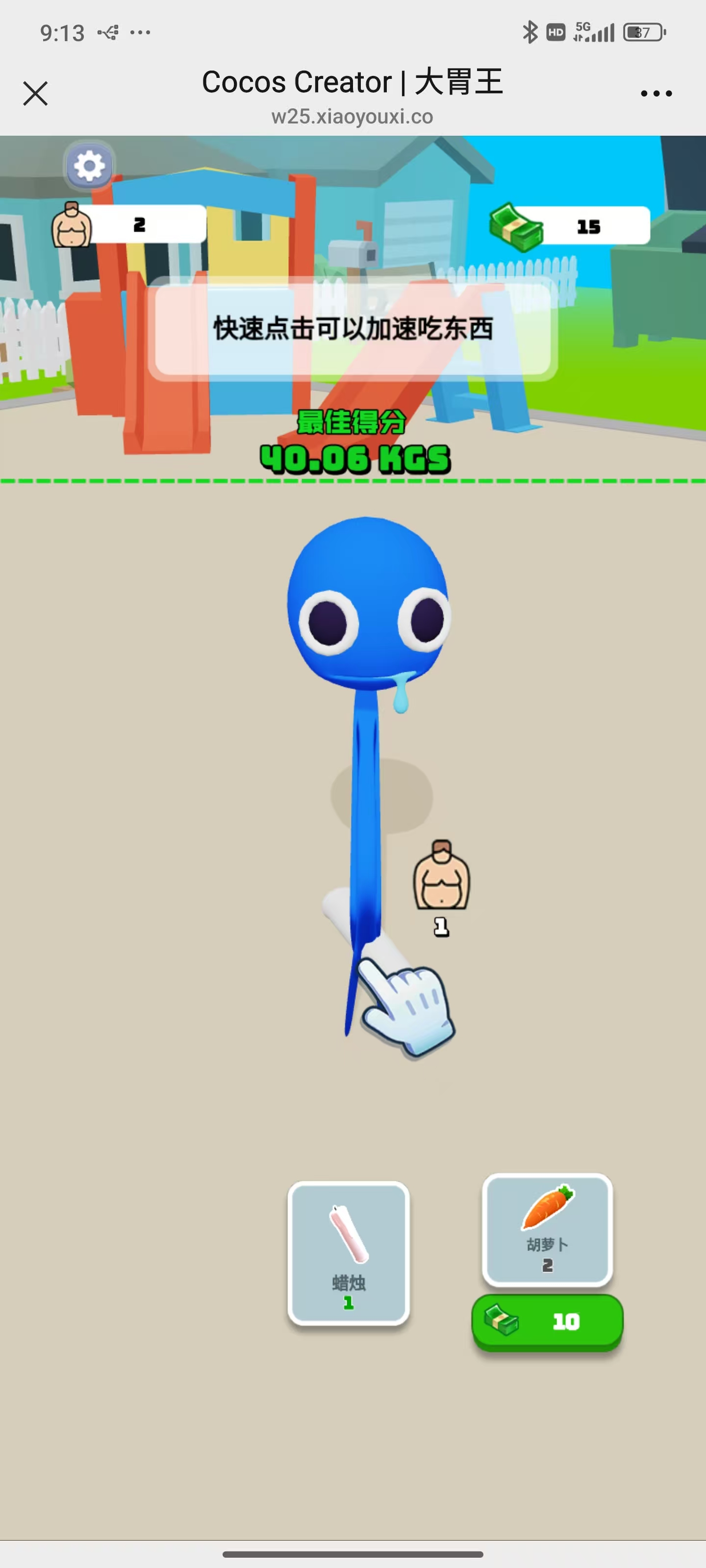Close the game web page
This screenshot has width=706, height=1568.
(35, 94)
